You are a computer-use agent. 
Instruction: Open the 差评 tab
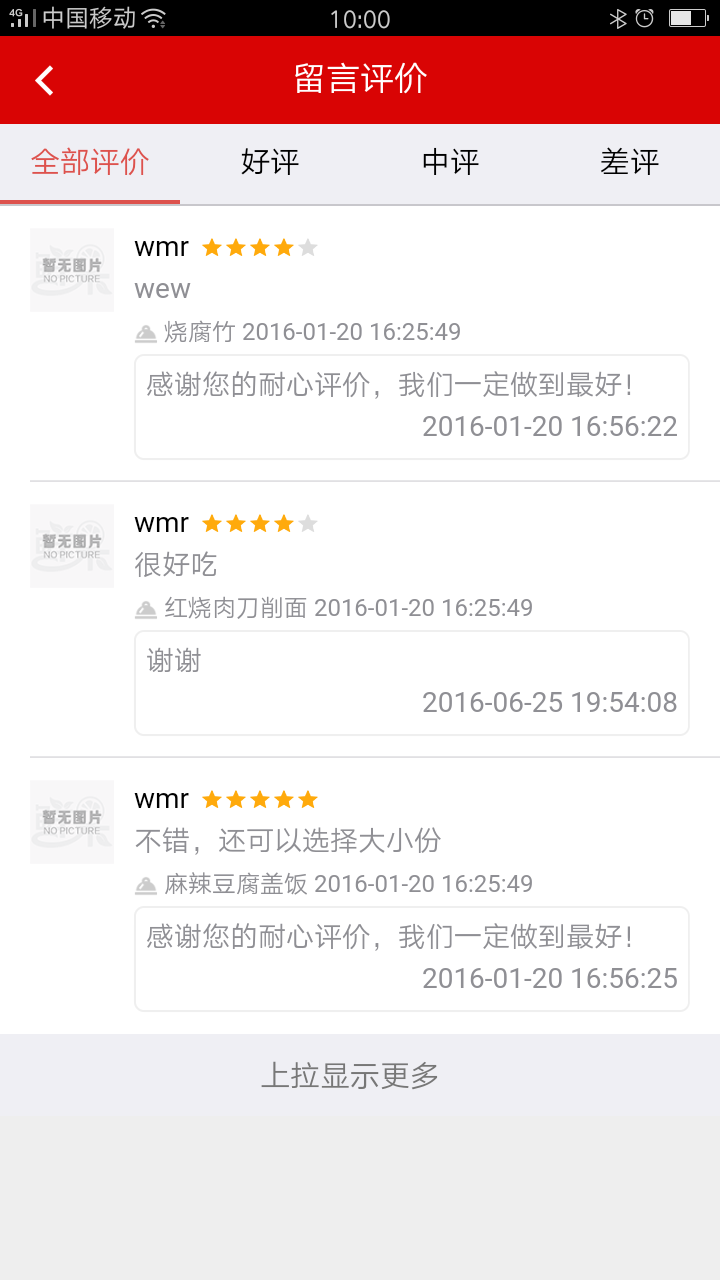click(x=630, y=163)
